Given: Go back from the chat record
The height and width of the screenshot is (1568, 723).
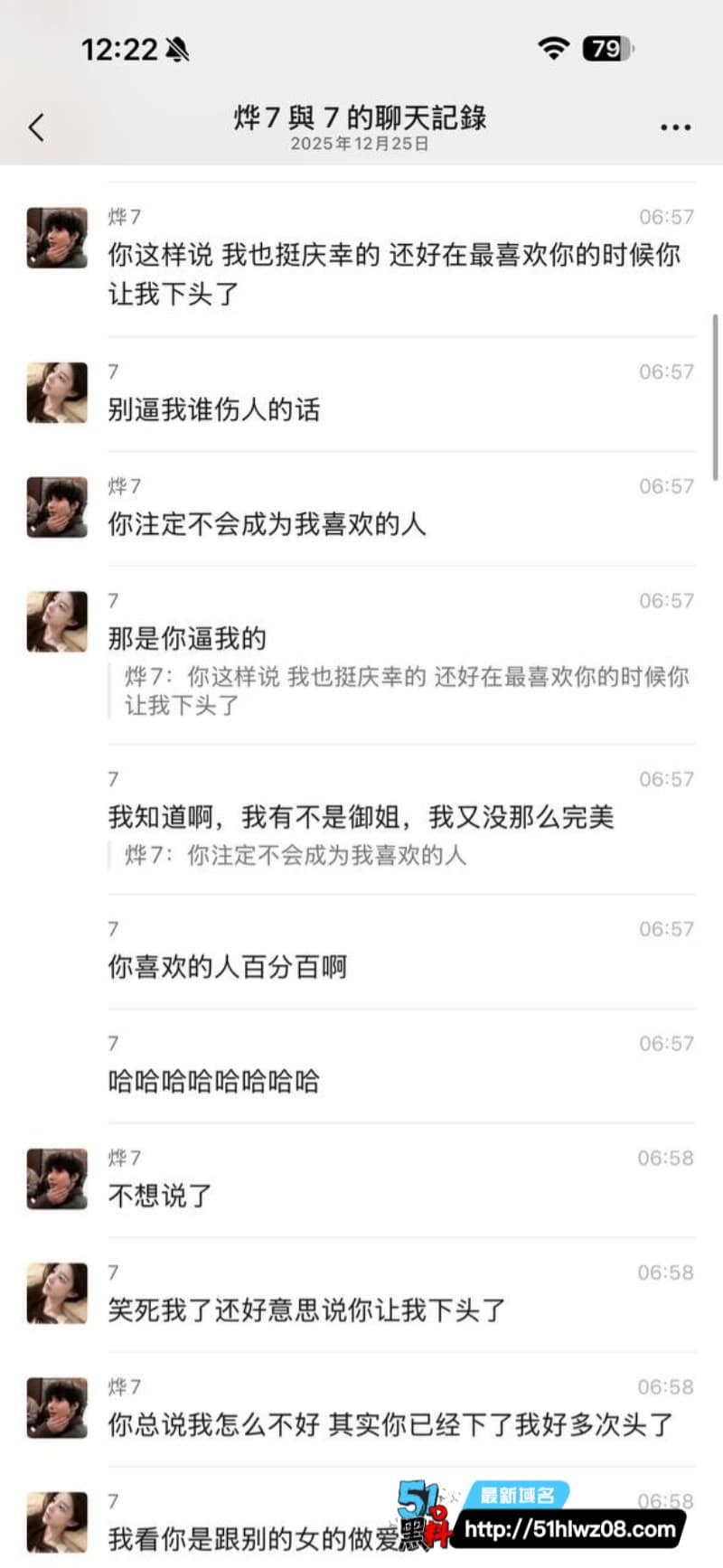Looking at the screenshot, I should (36, 127).
